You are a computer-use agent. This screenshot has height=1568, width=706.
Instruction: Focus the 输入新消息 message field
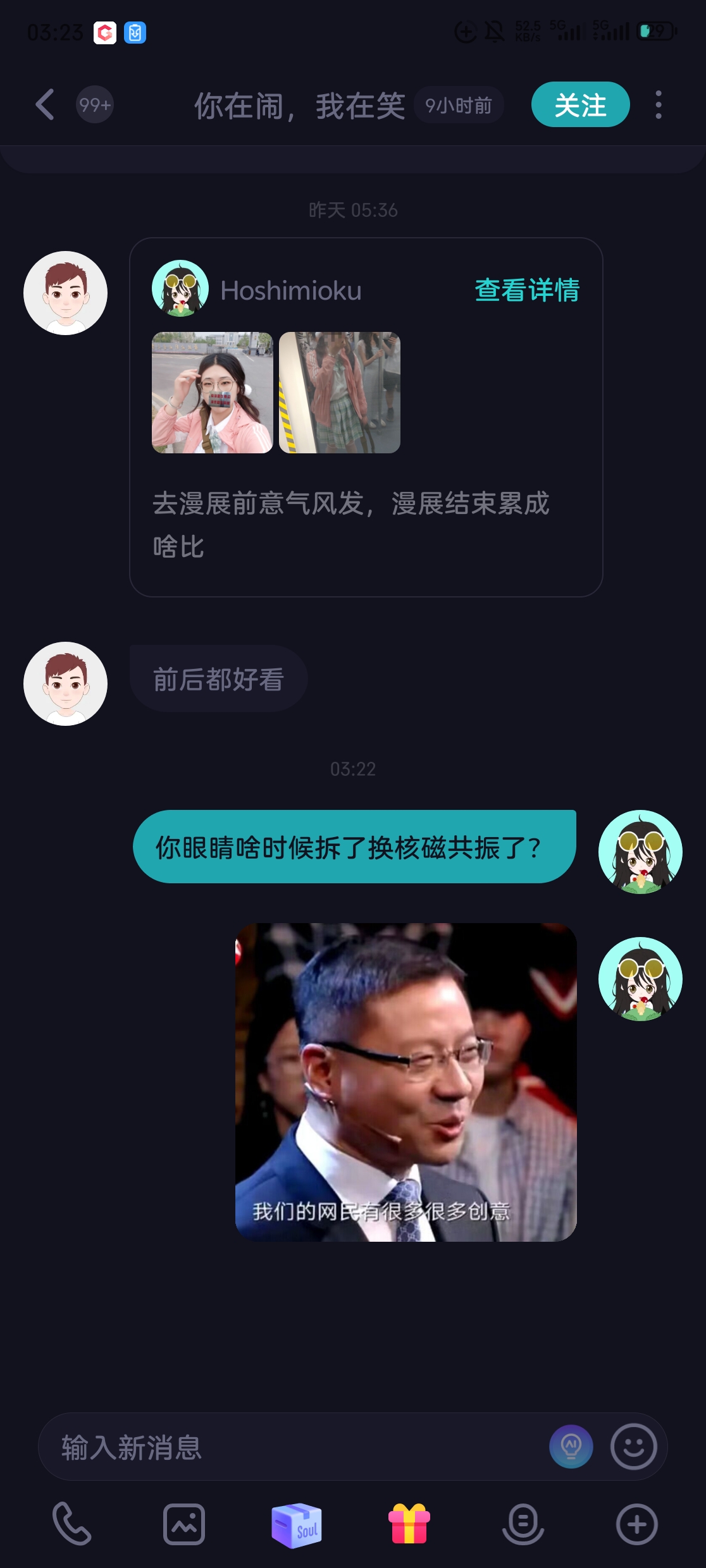(285, 1447)
